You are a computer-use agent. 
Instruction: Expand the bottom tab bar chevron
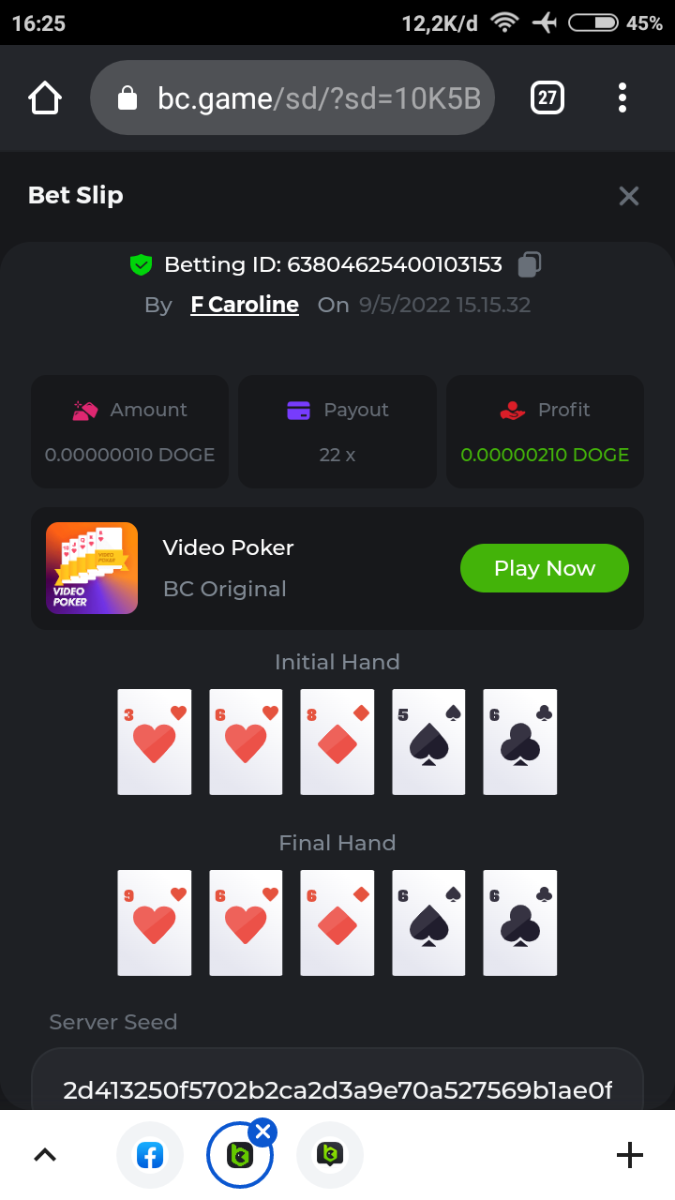coord(45,1155)
